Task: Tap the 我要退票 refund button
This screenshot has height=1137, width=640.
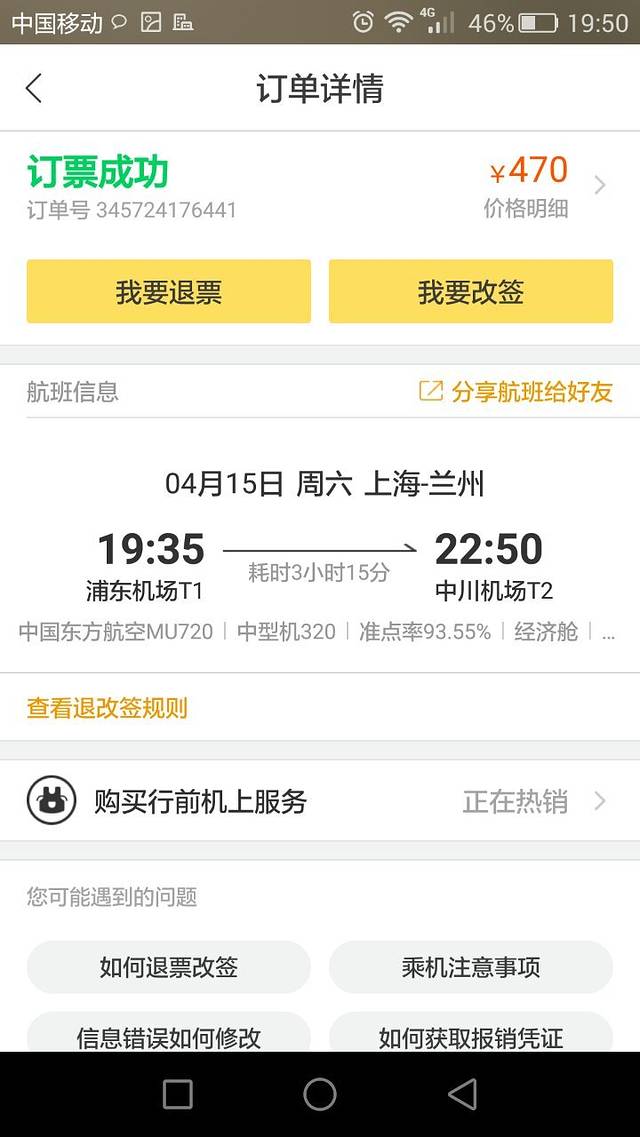Action: (168, 292)
